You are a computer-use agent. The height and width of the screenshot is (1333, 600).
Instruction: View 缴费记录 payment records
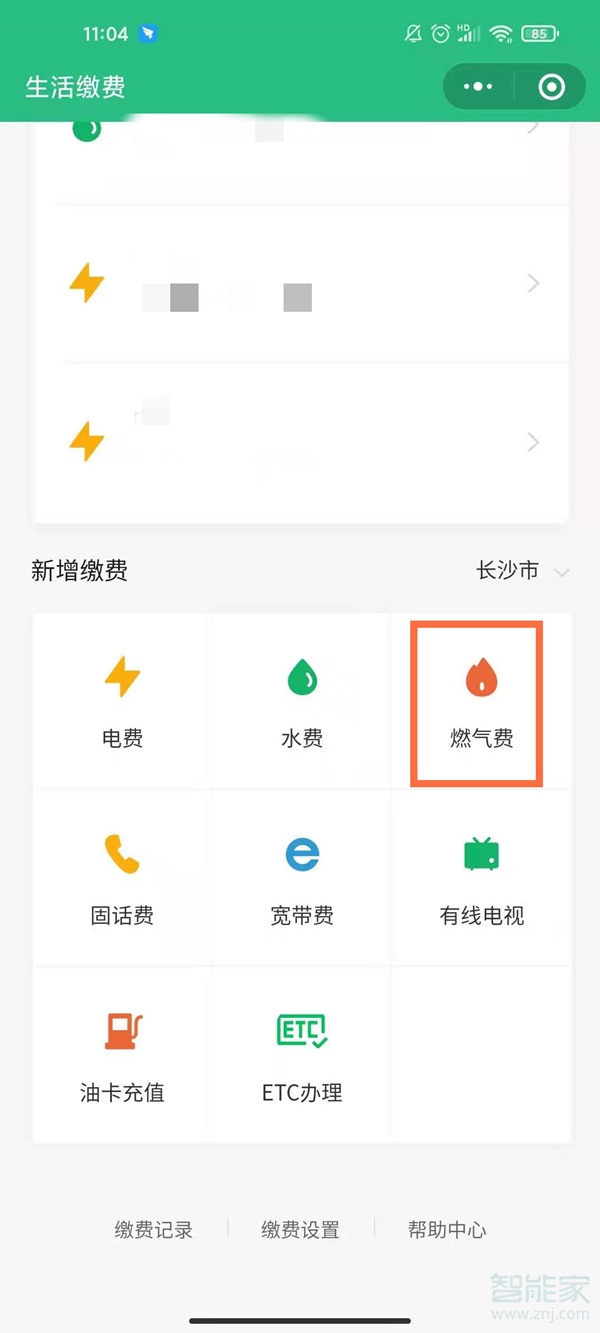coord(153,1230)
